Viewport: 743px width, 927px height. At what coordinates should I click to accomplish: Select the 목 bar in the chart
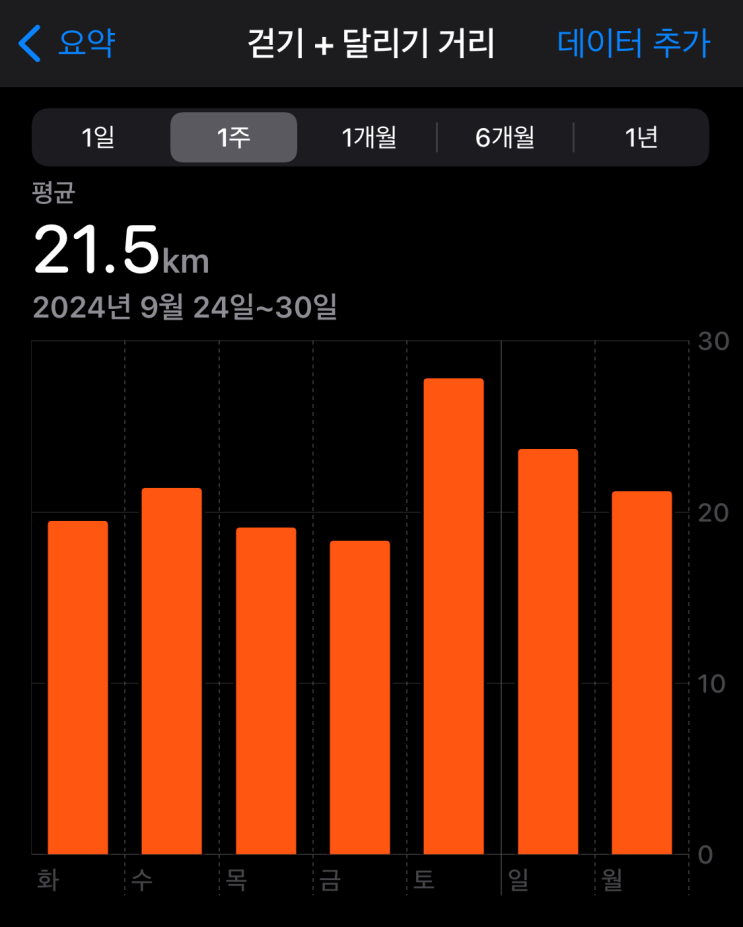click(x=266, y=690)
